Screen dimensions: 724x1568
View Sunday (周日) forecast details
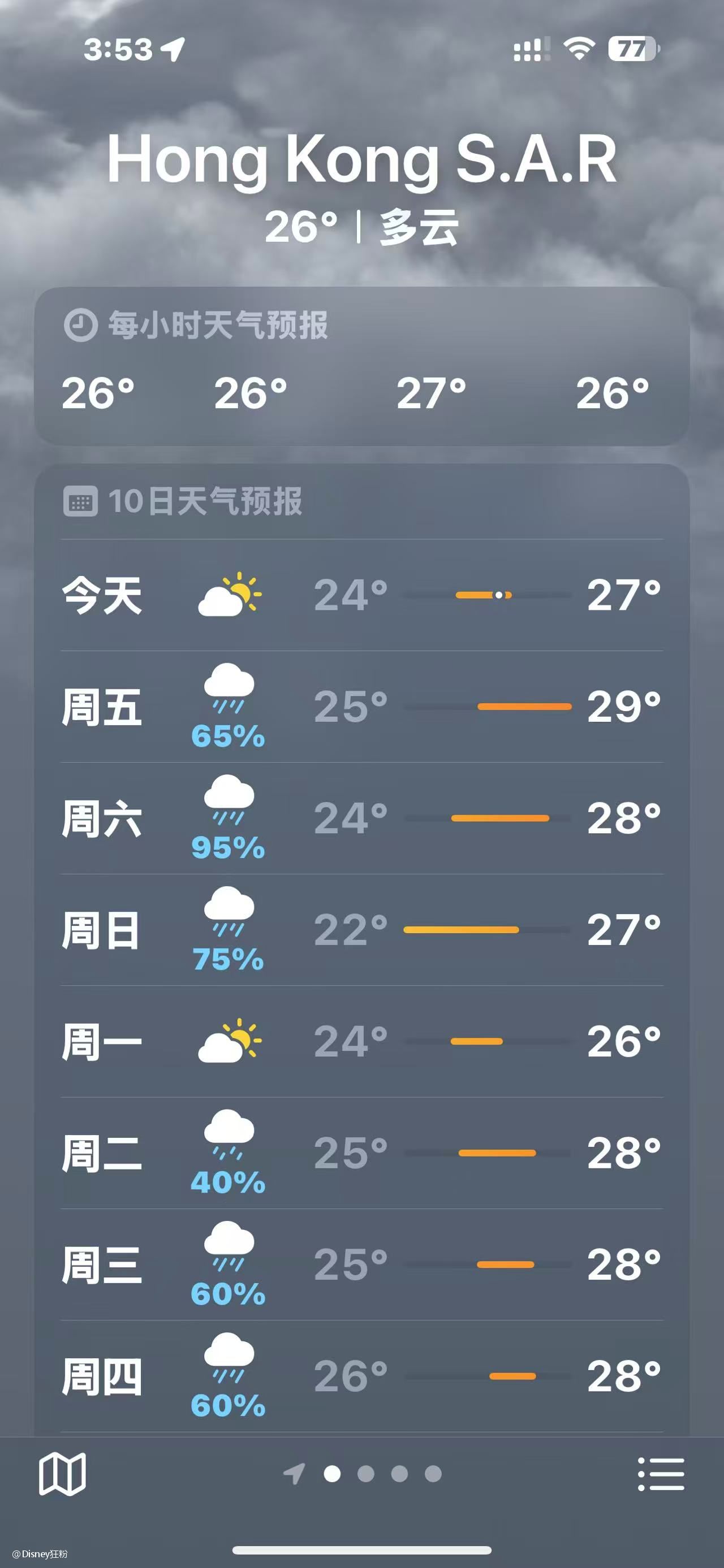(361, 930)
